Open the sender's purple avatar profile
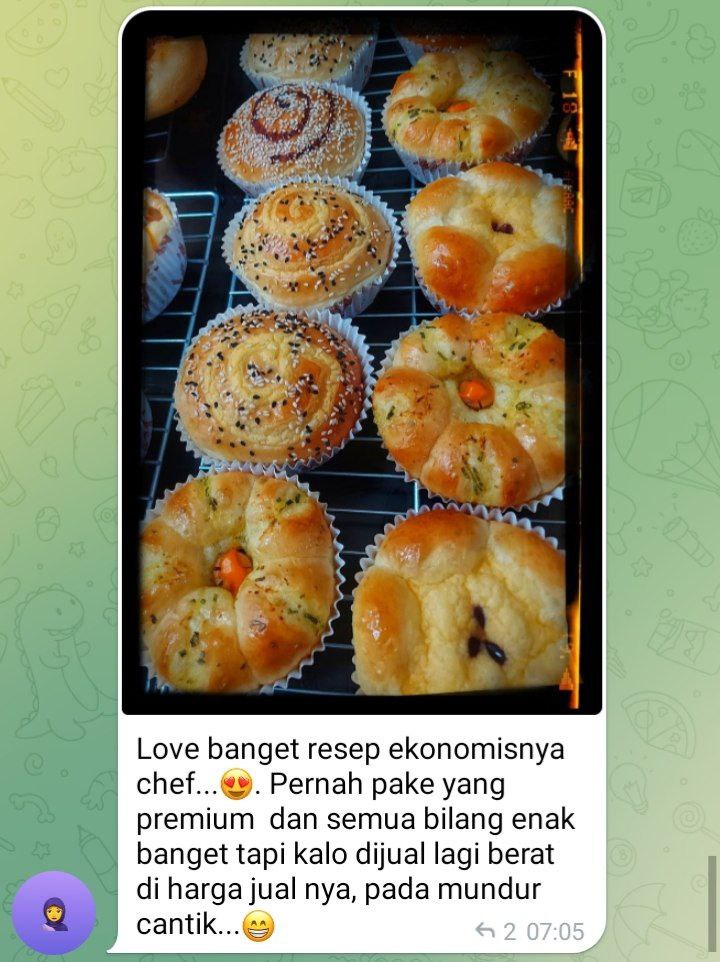Screen dimensions: 720x962 54,912
